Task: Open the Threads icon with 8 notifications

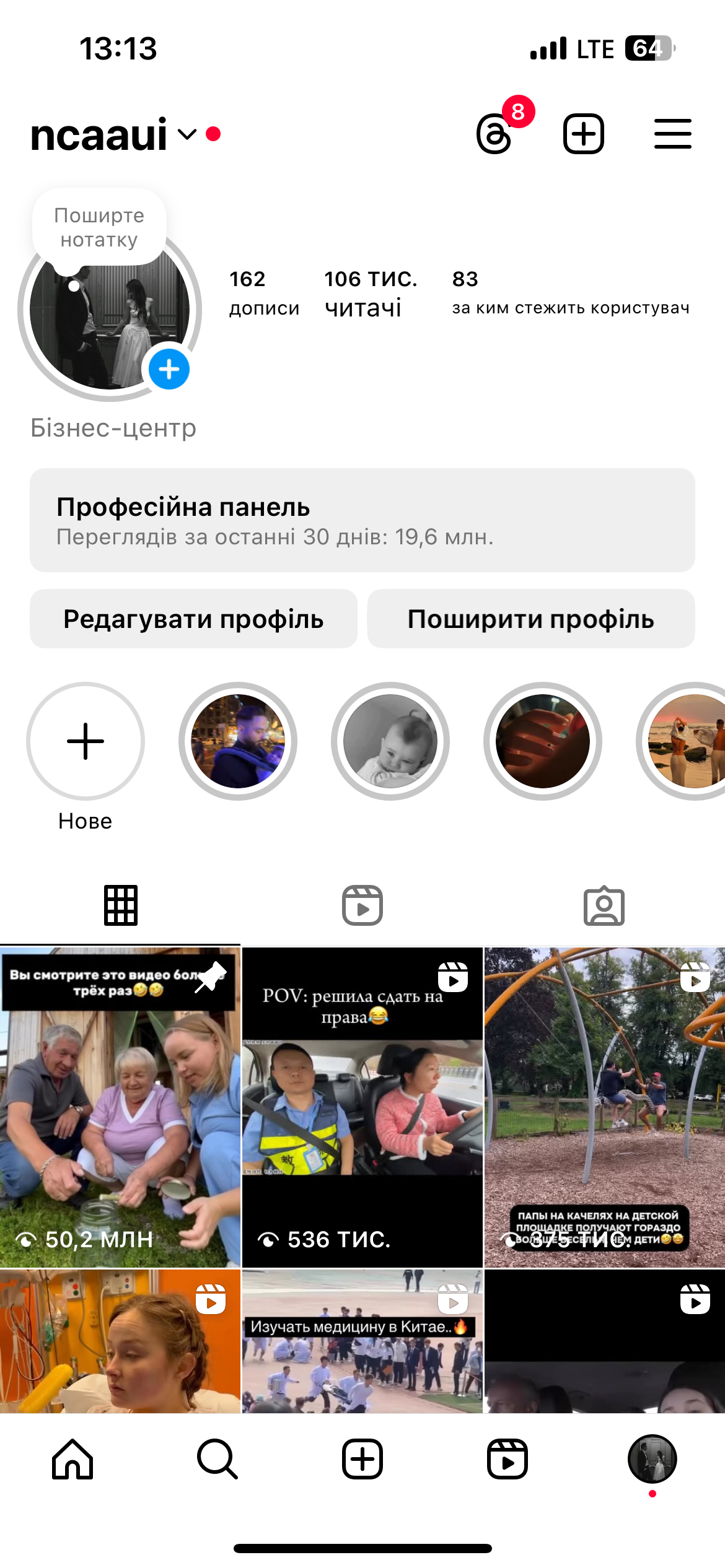Action: (495, 133)
